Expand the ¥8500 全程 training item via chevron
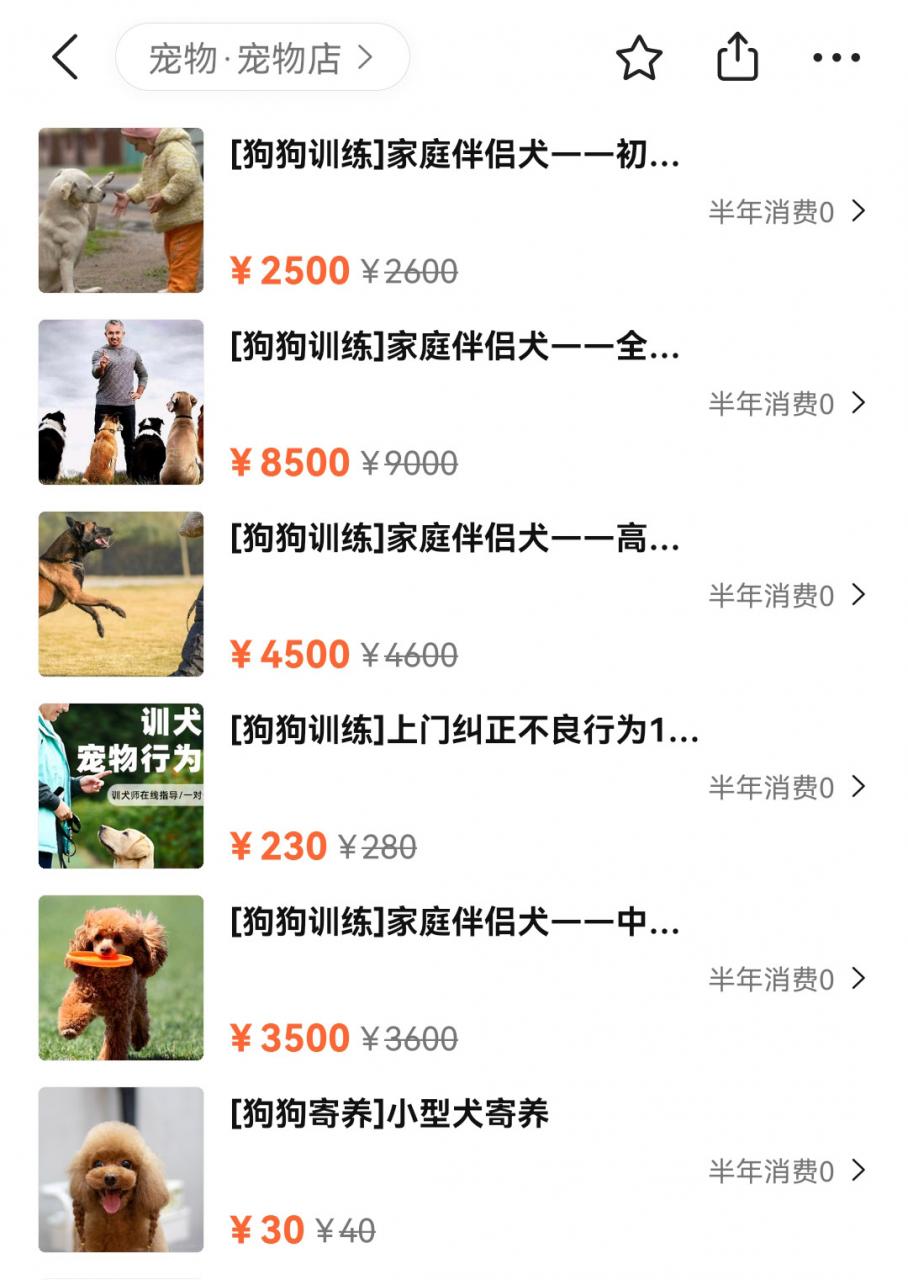908x1280 pixels. click(858, 404)
